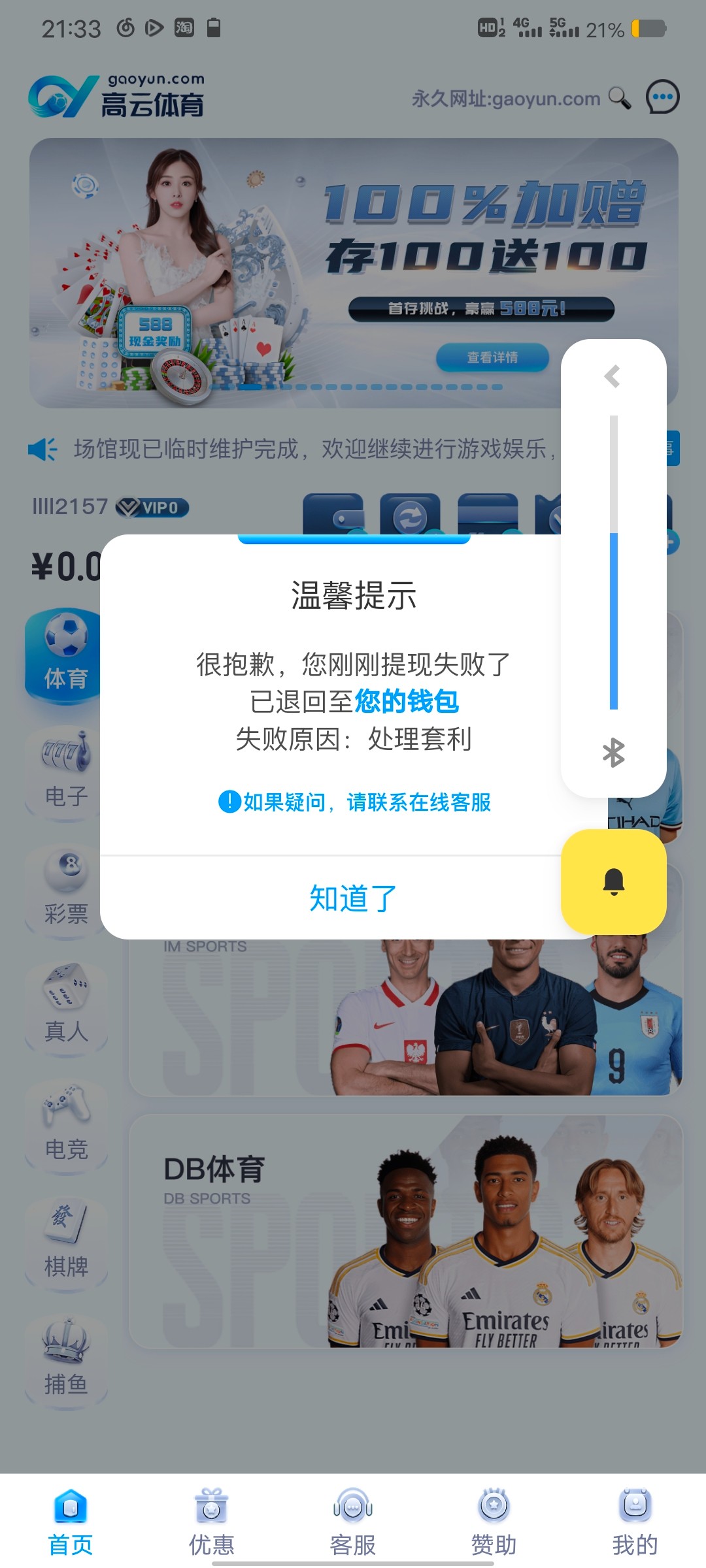
Task: Select the 棋牌 game category
Action: tap(66, 1241)
